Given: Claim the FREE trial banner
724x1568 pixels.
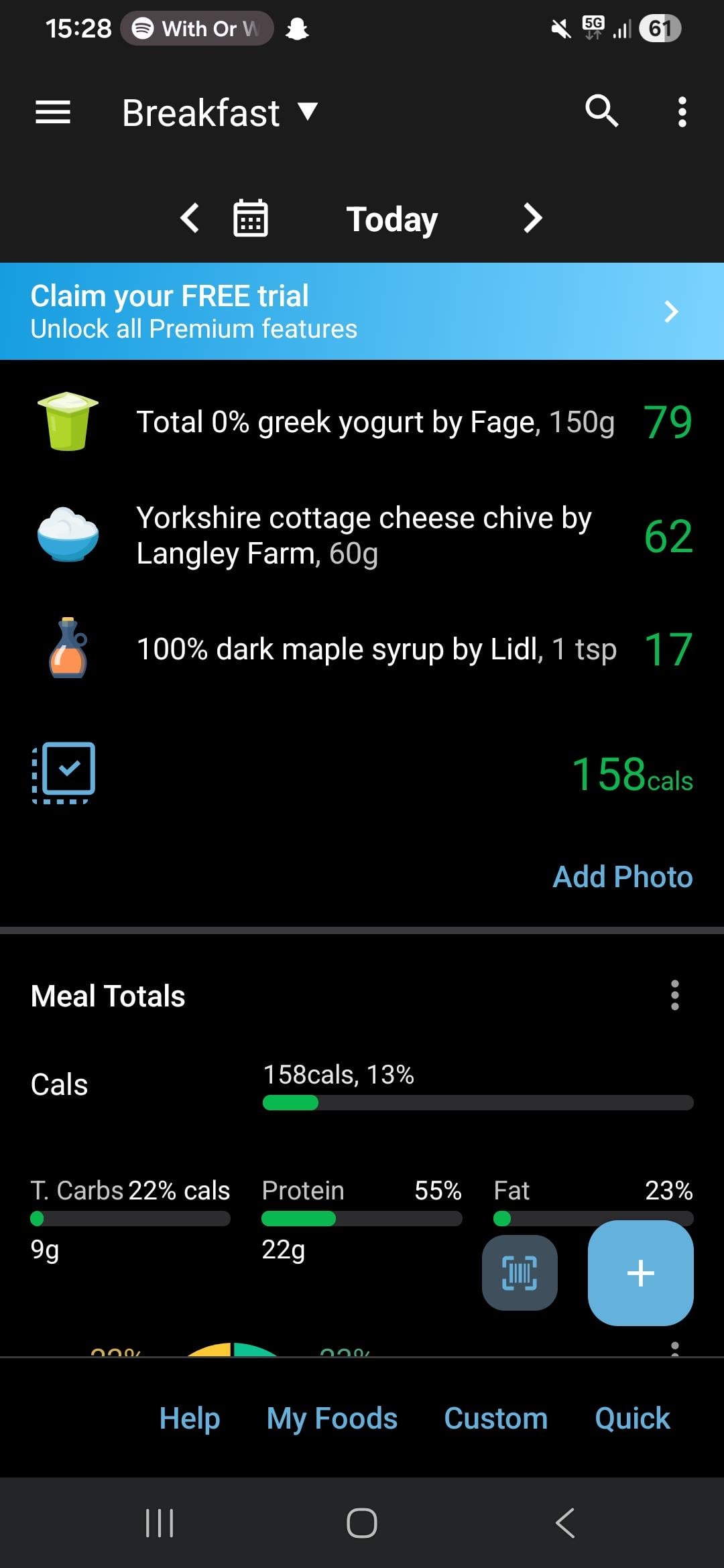Looking at the screenshot, I should (362, 312).
